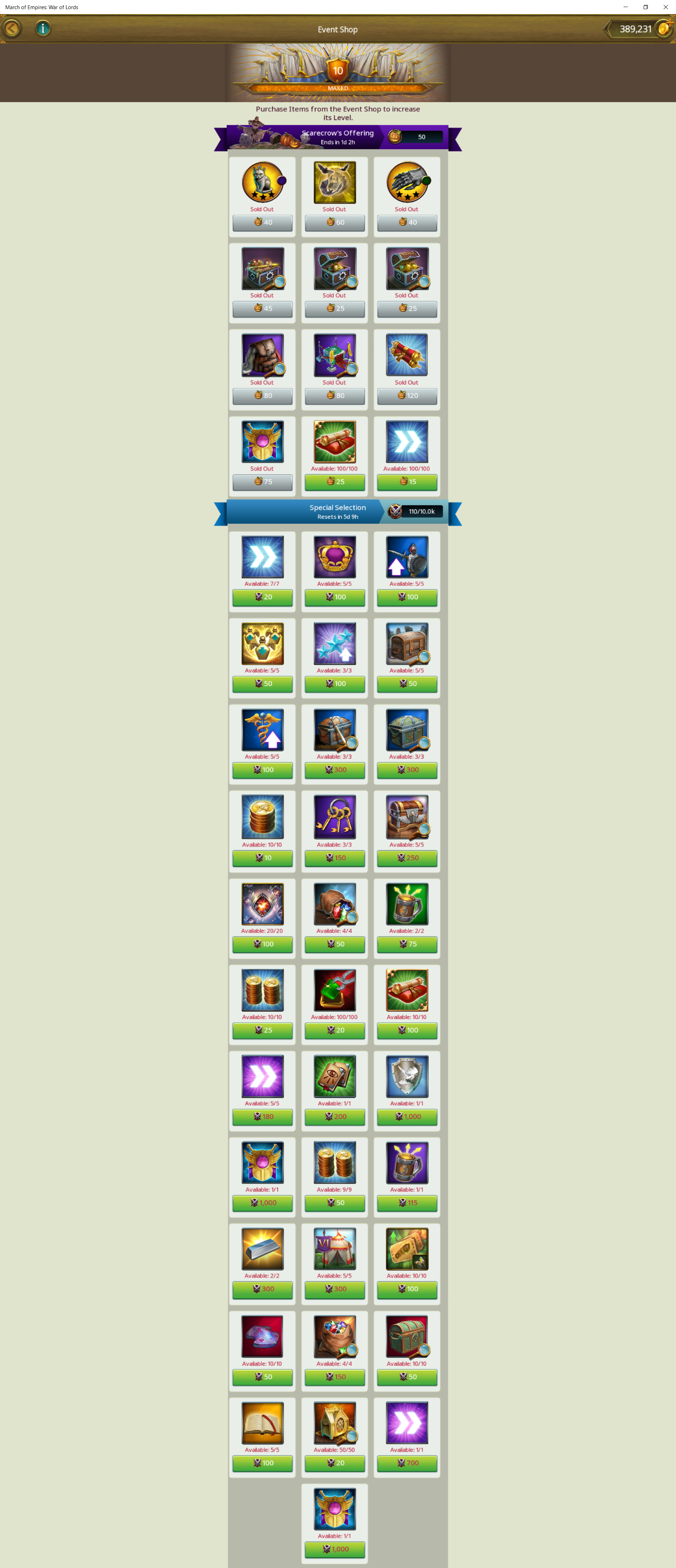Buy the 15 pumpkin blue speedup
Image resolution: width=676 pixels, height=1568 pixels.
coord(407,481)
